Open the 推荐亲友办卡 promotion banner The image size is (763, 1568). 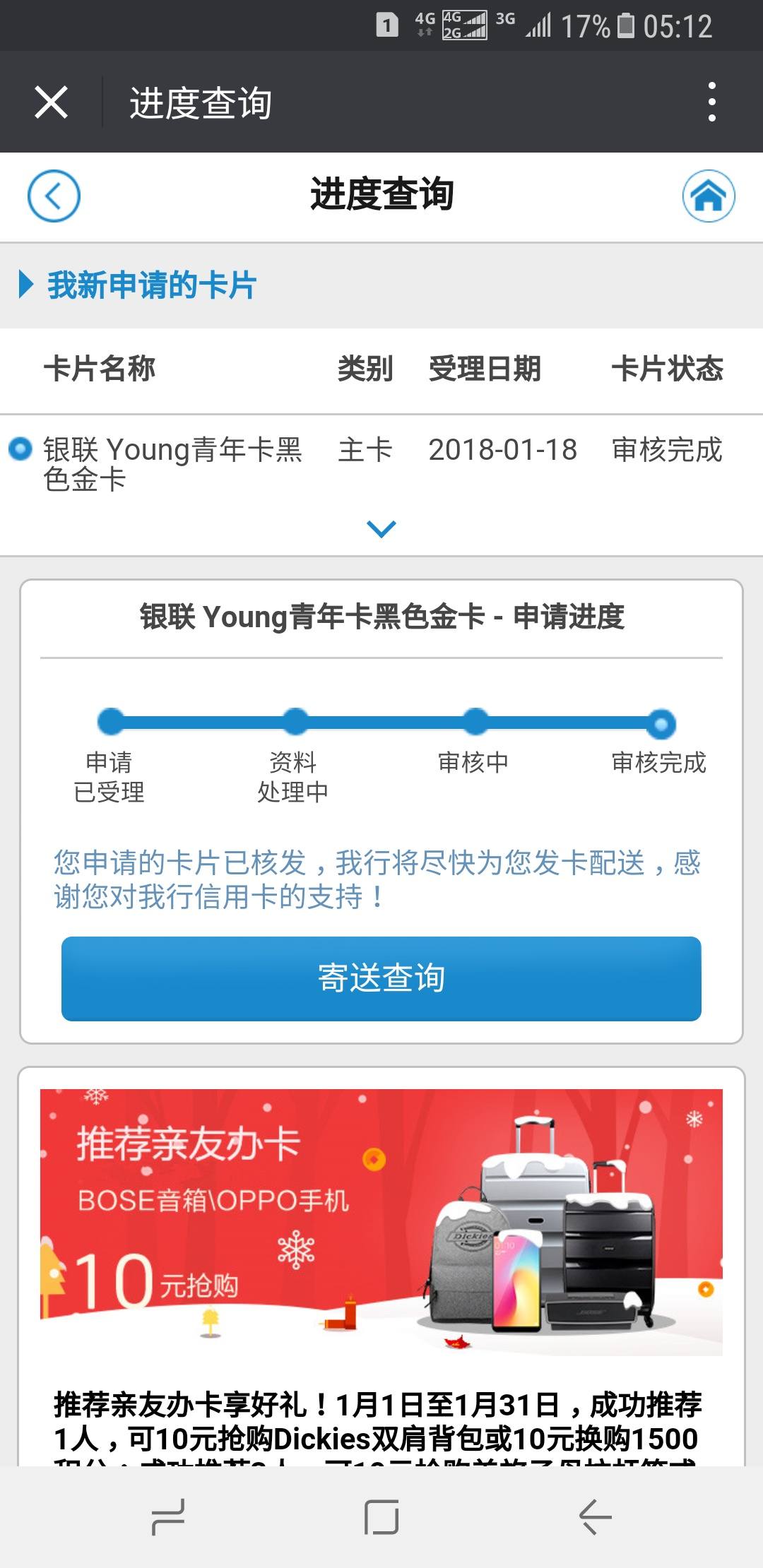click(381, 1222)
